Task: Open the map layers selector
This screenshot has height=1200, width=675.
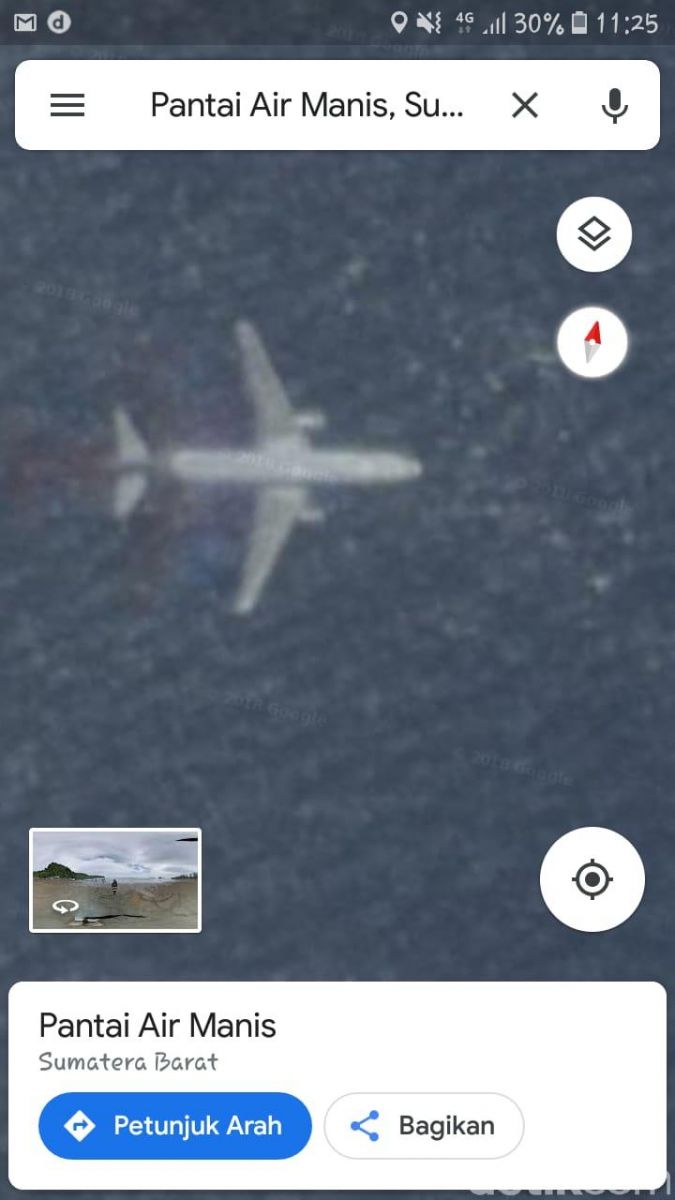Action: click(x=594, y=234)
